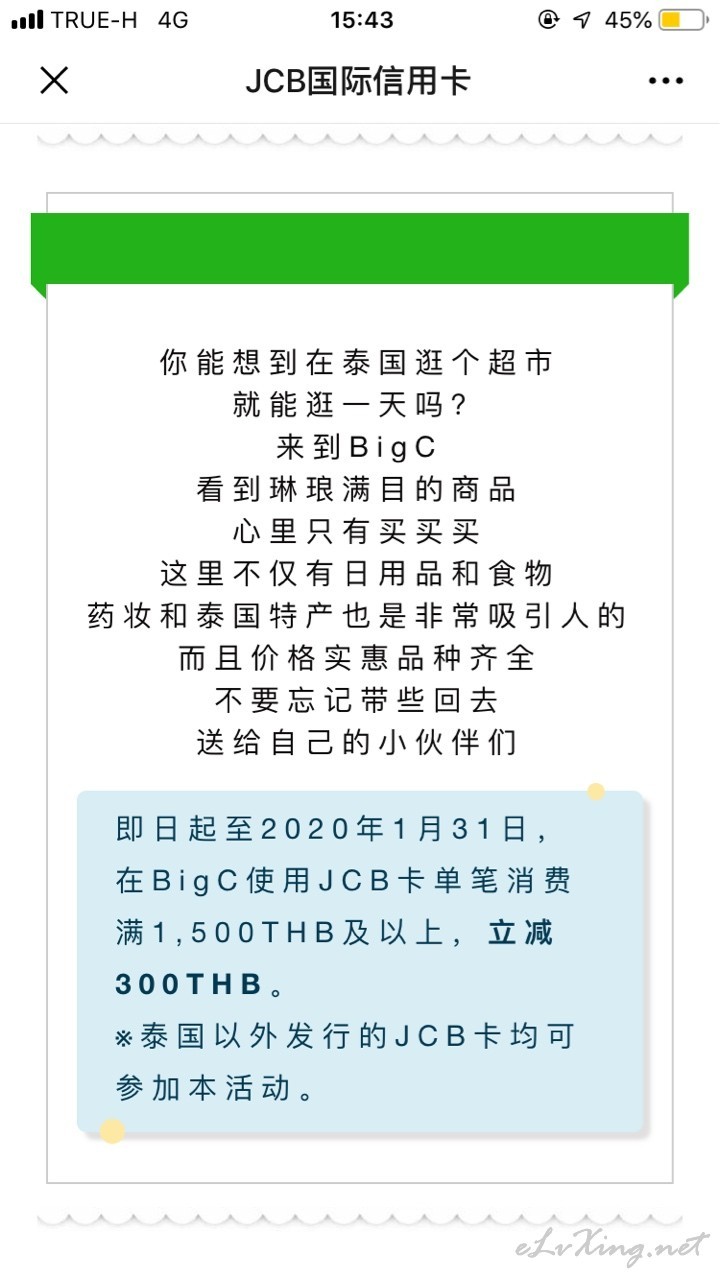The width and height of the screenshot is (720, 1280).
Task: Open the three-dot more options menu
Action: point(666,81)
